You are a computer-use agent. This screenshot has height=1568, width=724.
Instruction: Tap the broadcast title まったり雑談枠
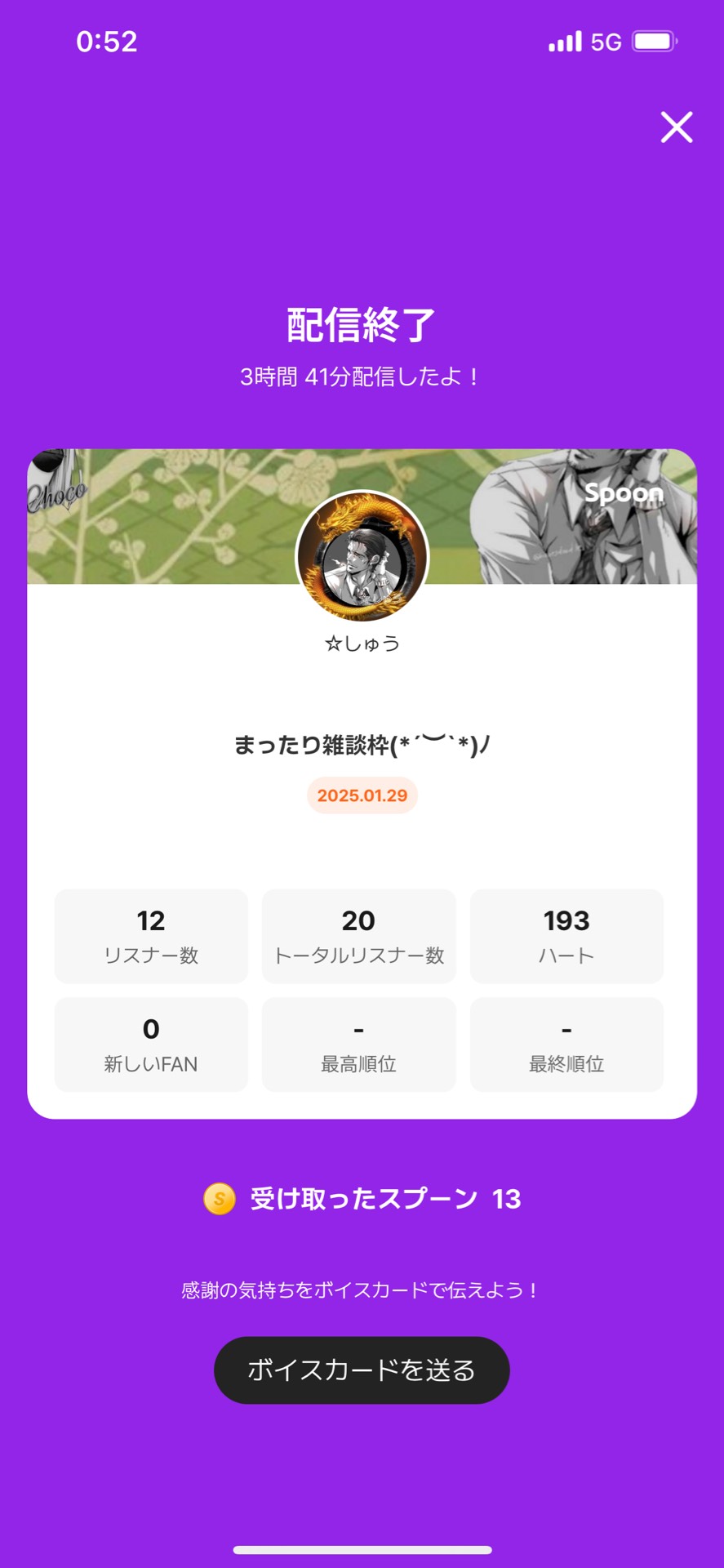(x=362, y=744)
